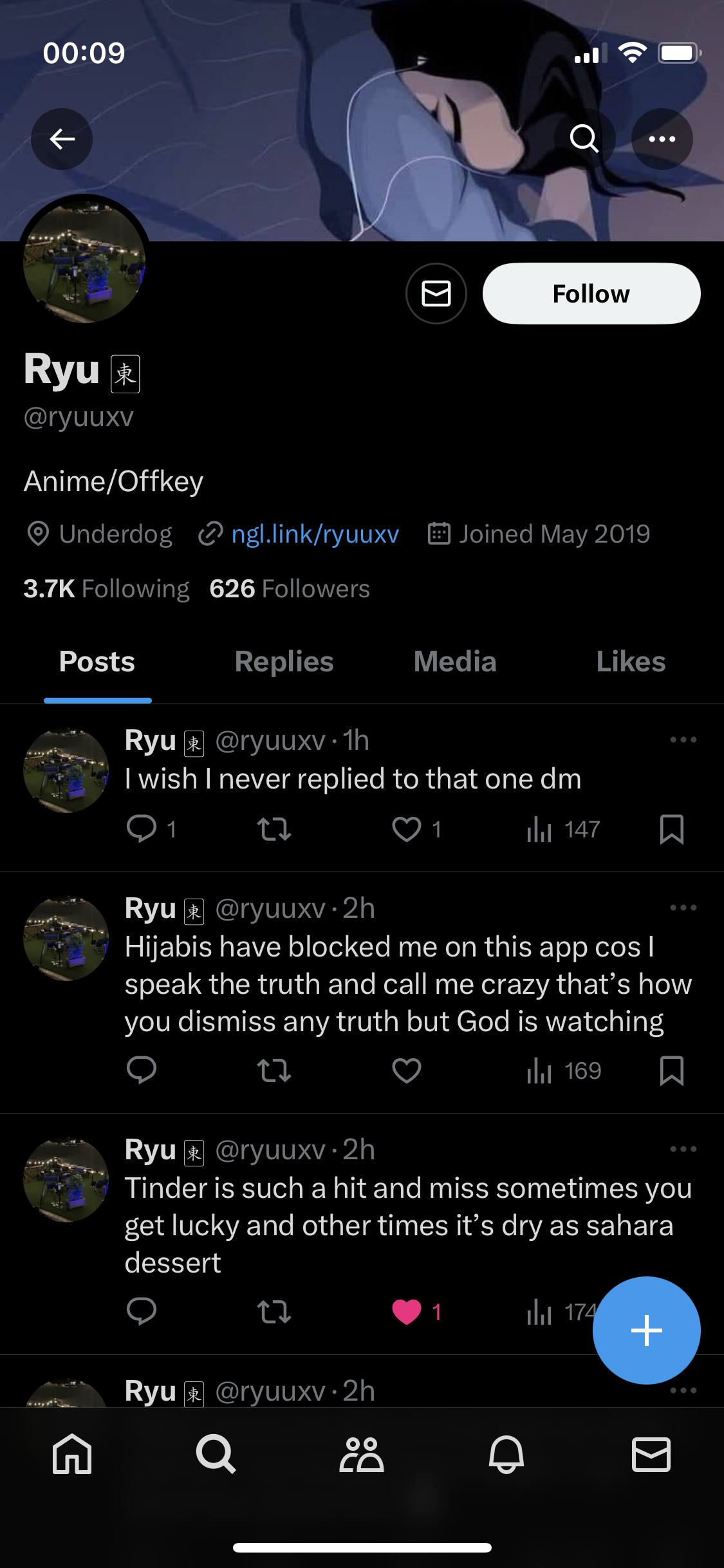Repost the Hijabis blocked me post
724x1568 pixels.
274,1070
